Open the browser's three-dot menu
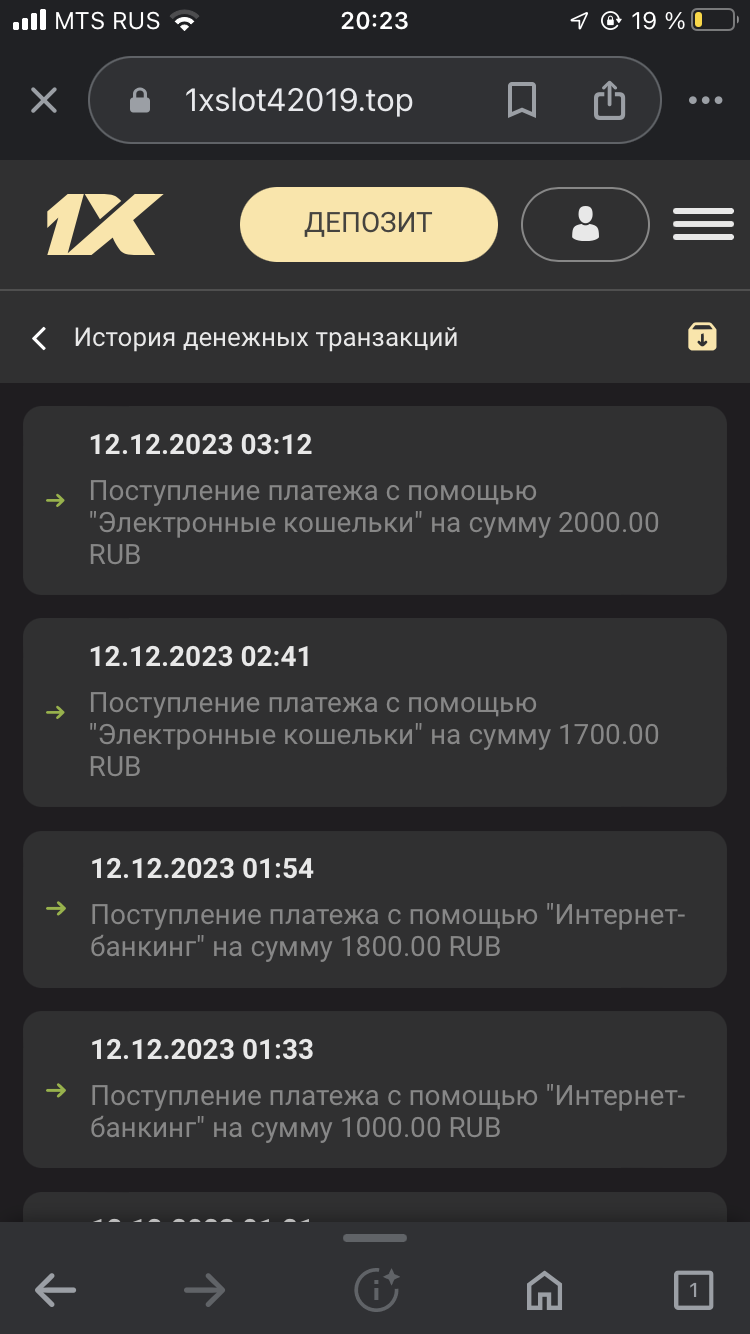Image resolution: width=750 pixels, height=1334 pixels. click(x=705, y=100)
